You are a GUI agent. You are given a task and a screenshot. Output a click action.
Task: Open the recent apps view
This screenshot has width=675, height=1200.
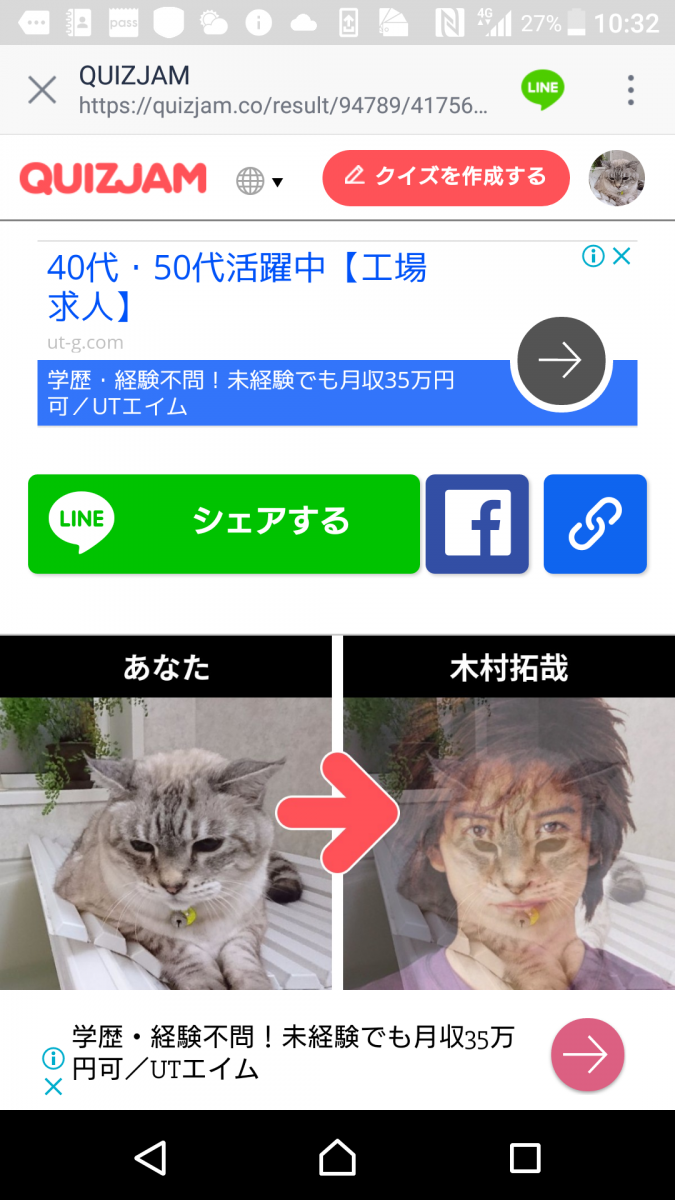pyautogui.click(x=524, y=1158)
